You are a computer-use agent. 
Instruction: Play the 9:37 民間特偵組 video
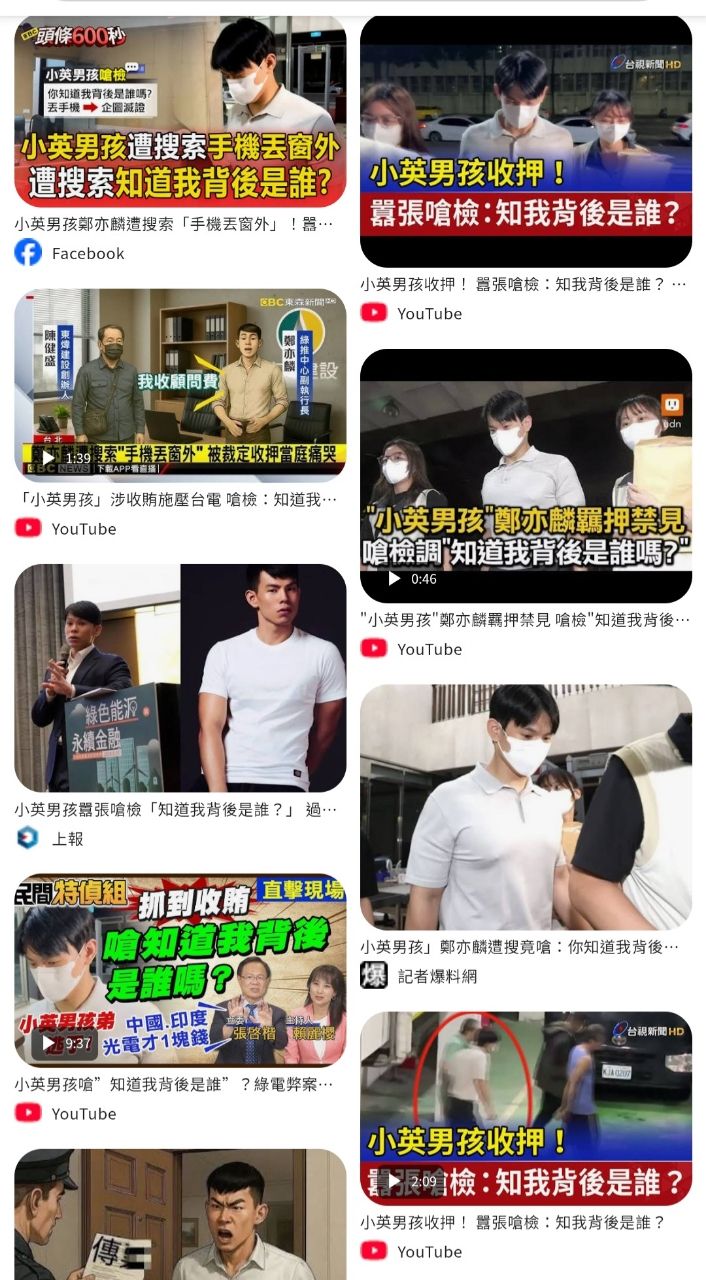point(180,970)
